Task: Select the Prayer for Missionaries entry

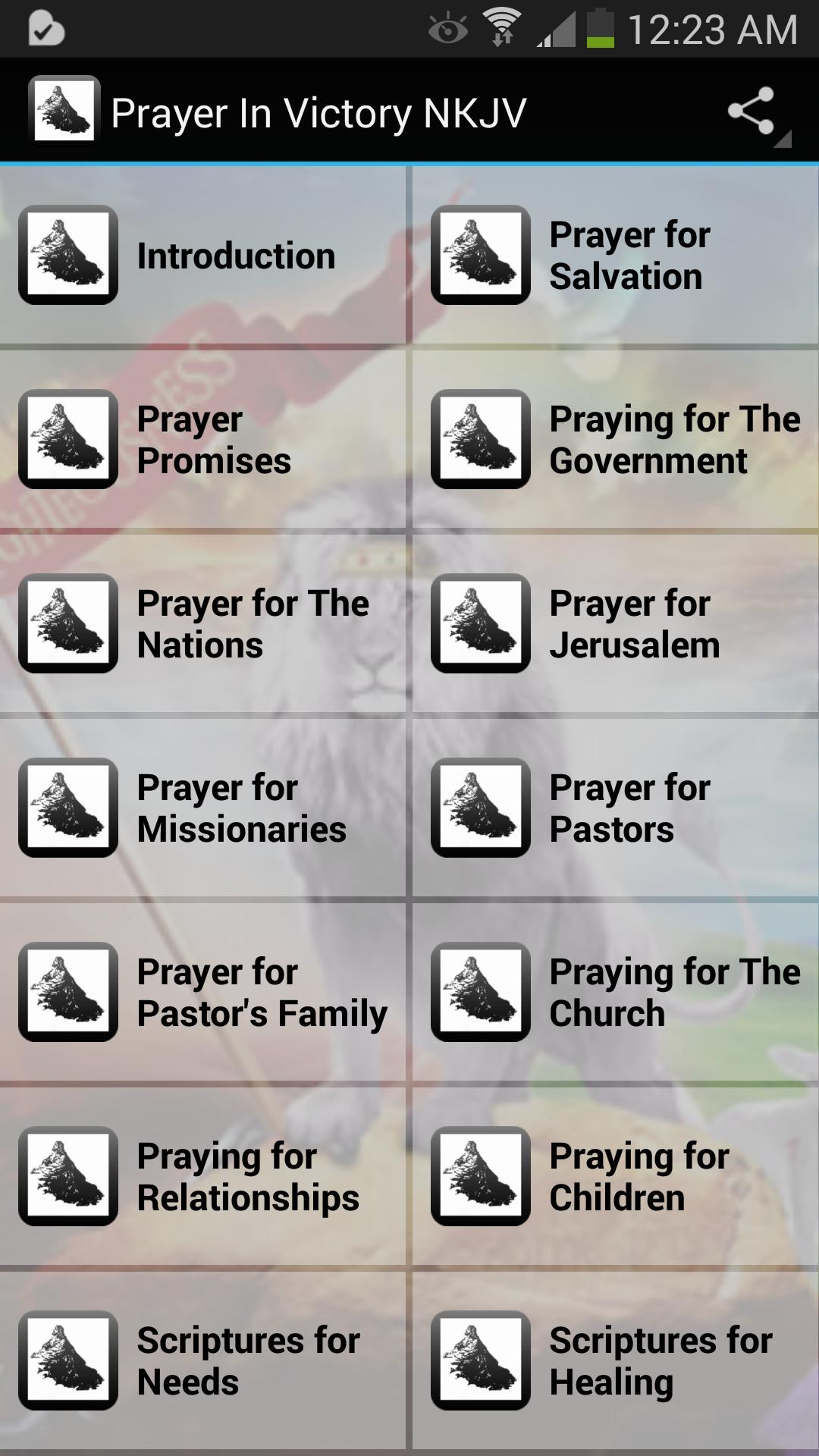Action: click(x=205, y=808)
